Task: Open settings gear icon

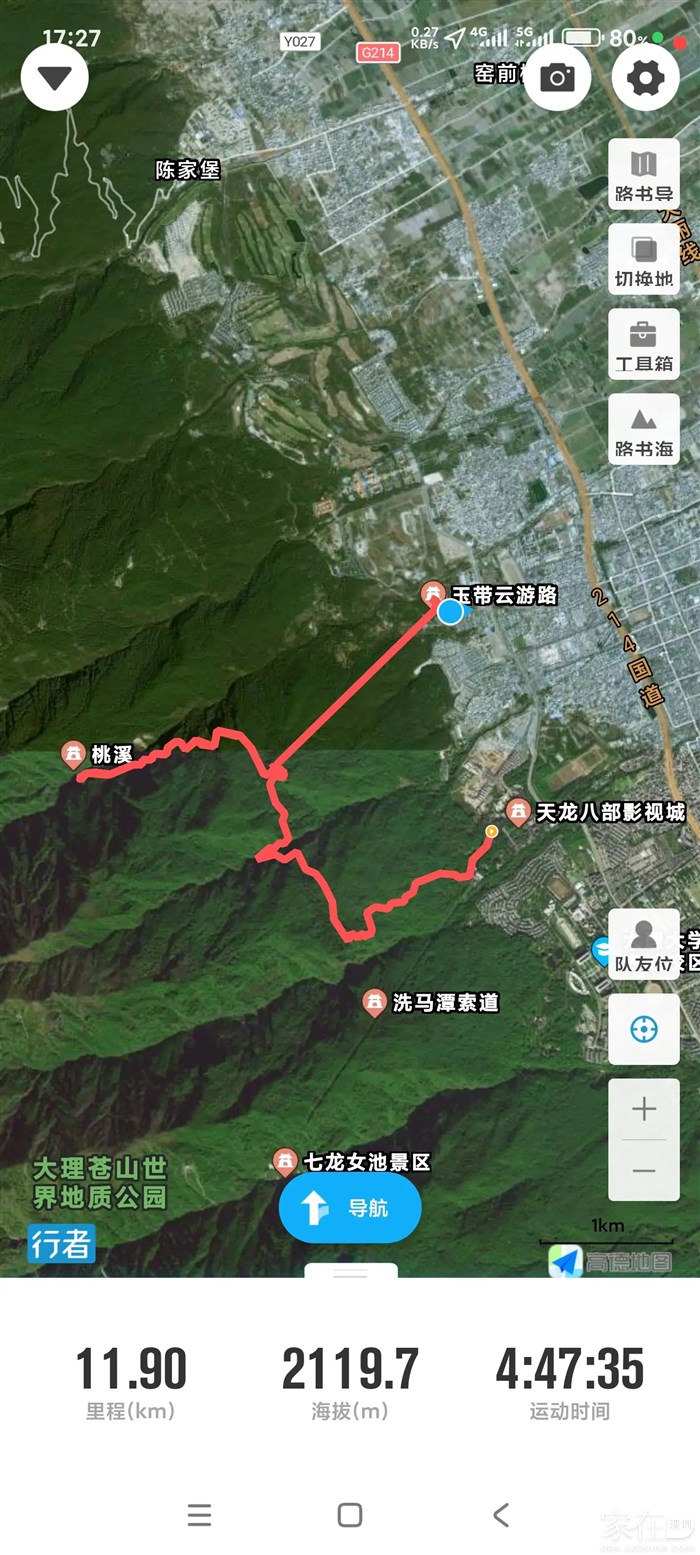Action: point(645,77)
